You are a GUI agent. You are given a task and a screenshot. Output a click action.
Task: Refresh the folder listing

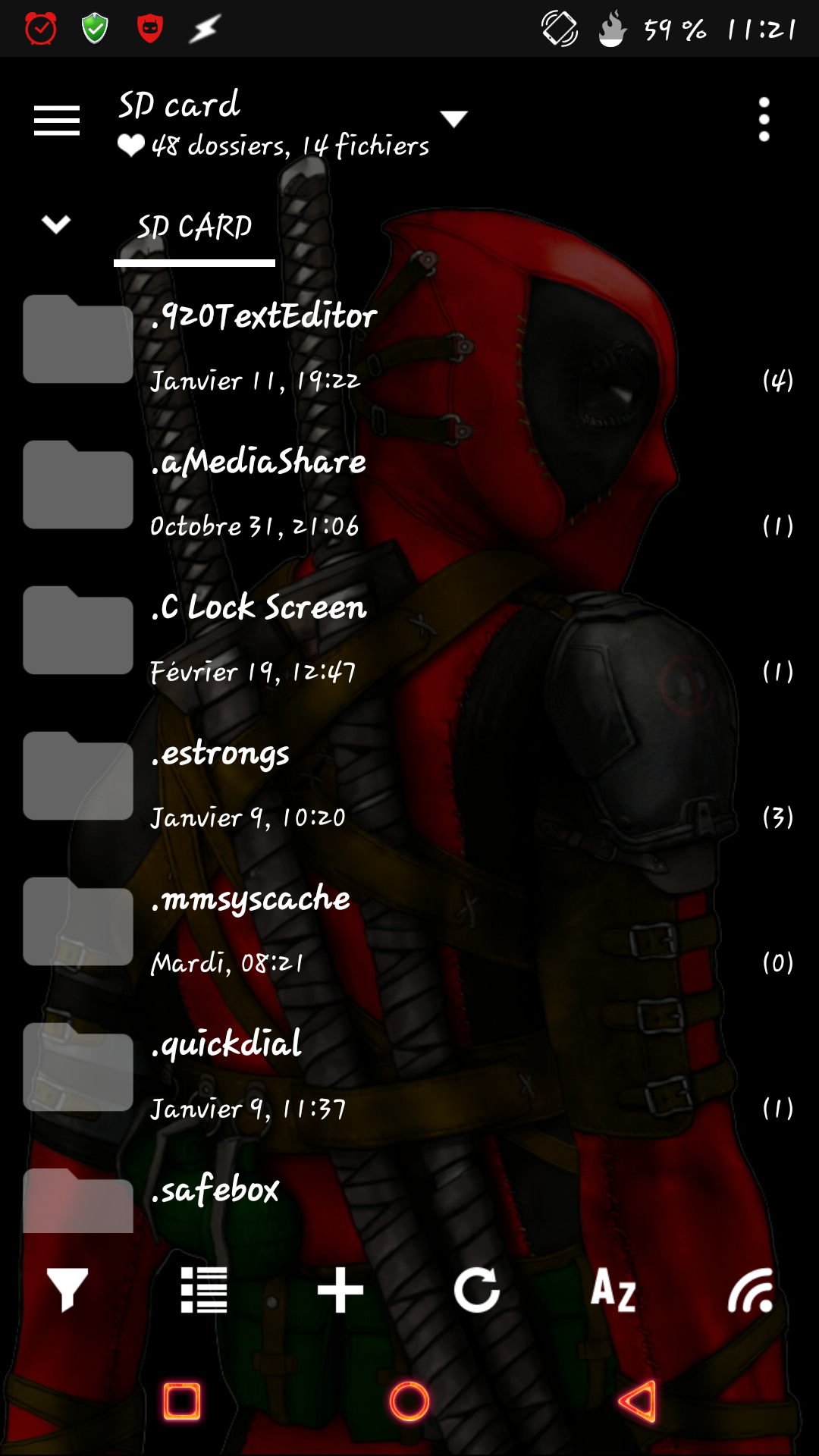[x=477, y=1289]
